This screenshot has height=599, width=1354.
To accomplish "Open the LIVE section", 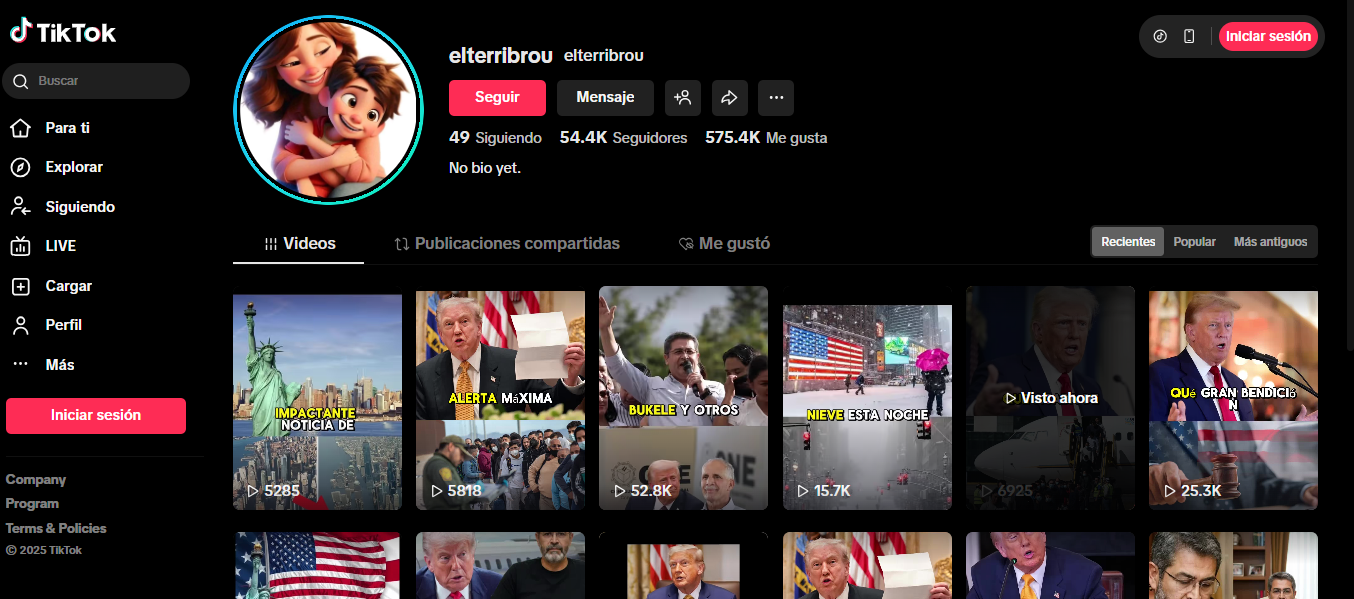I will (x=60, y=246).
